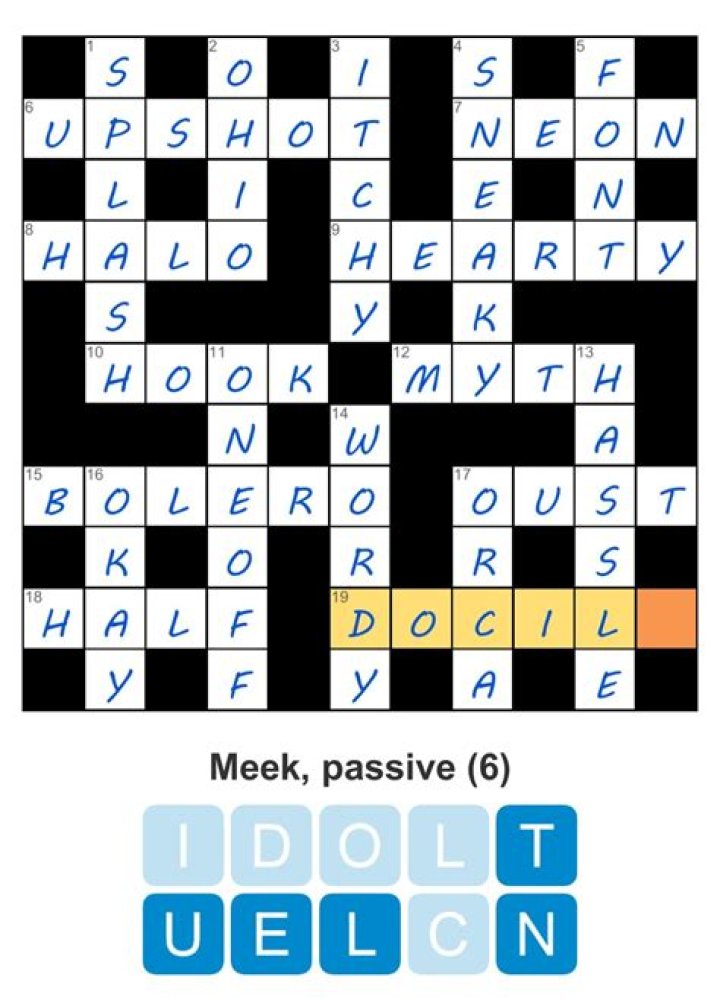Select grid cell numbered 14 with W

[360, 437]
